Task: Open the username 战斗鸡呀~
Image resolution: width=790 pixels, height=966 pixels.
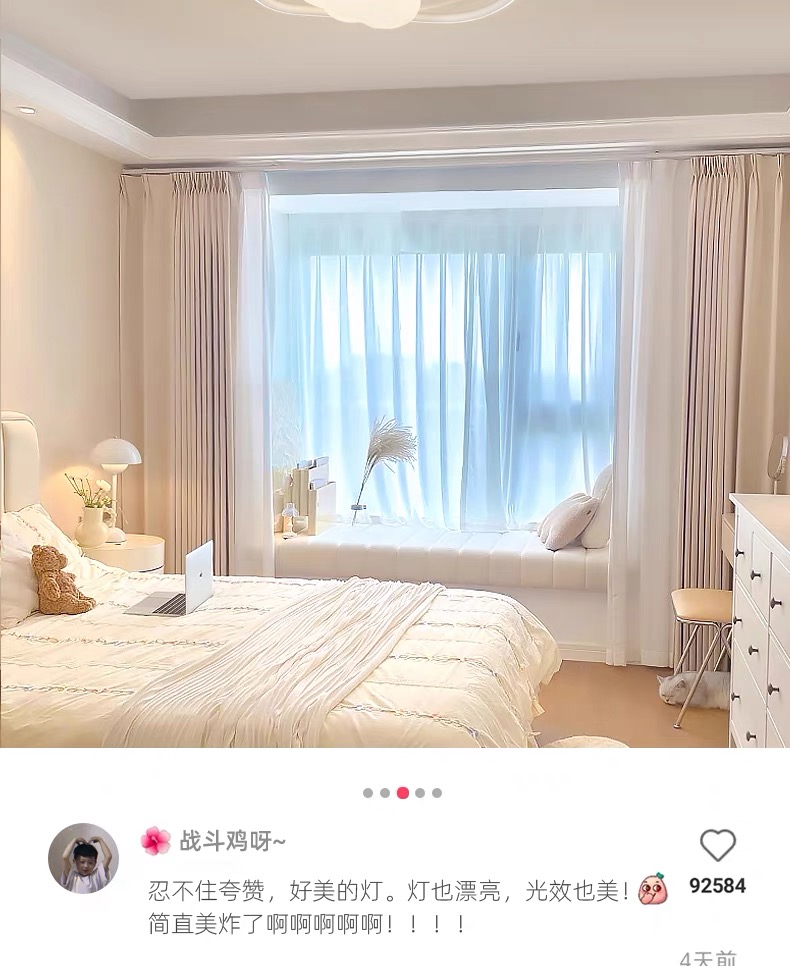Action: (x=232, y=841)
